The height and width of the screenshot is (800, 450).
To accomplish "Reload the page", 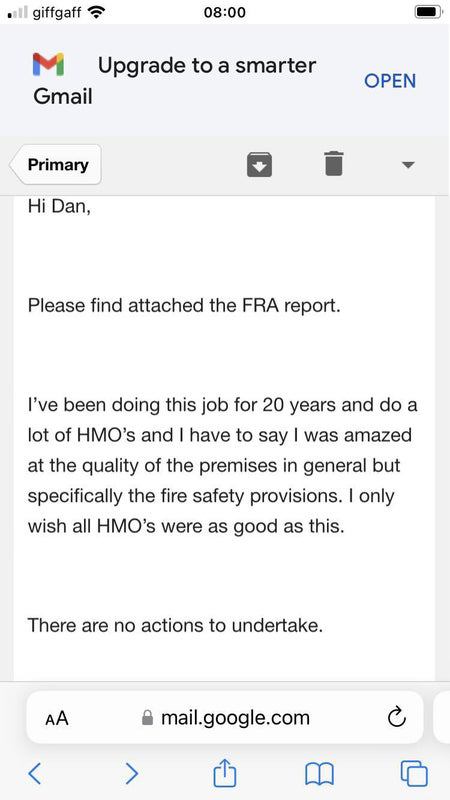I will pyautogui.click(x=396, y=717).
